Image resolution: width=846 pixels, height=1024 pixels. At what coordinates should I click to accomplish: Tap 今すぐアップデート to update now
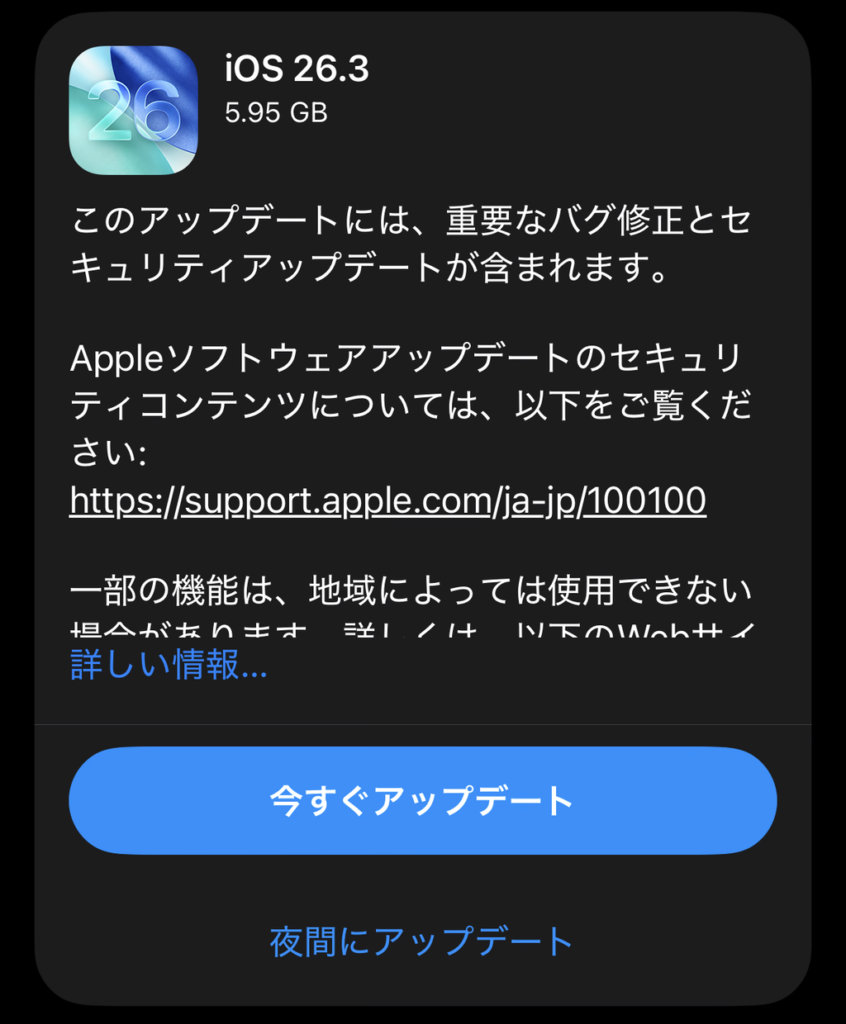[422, 801]
